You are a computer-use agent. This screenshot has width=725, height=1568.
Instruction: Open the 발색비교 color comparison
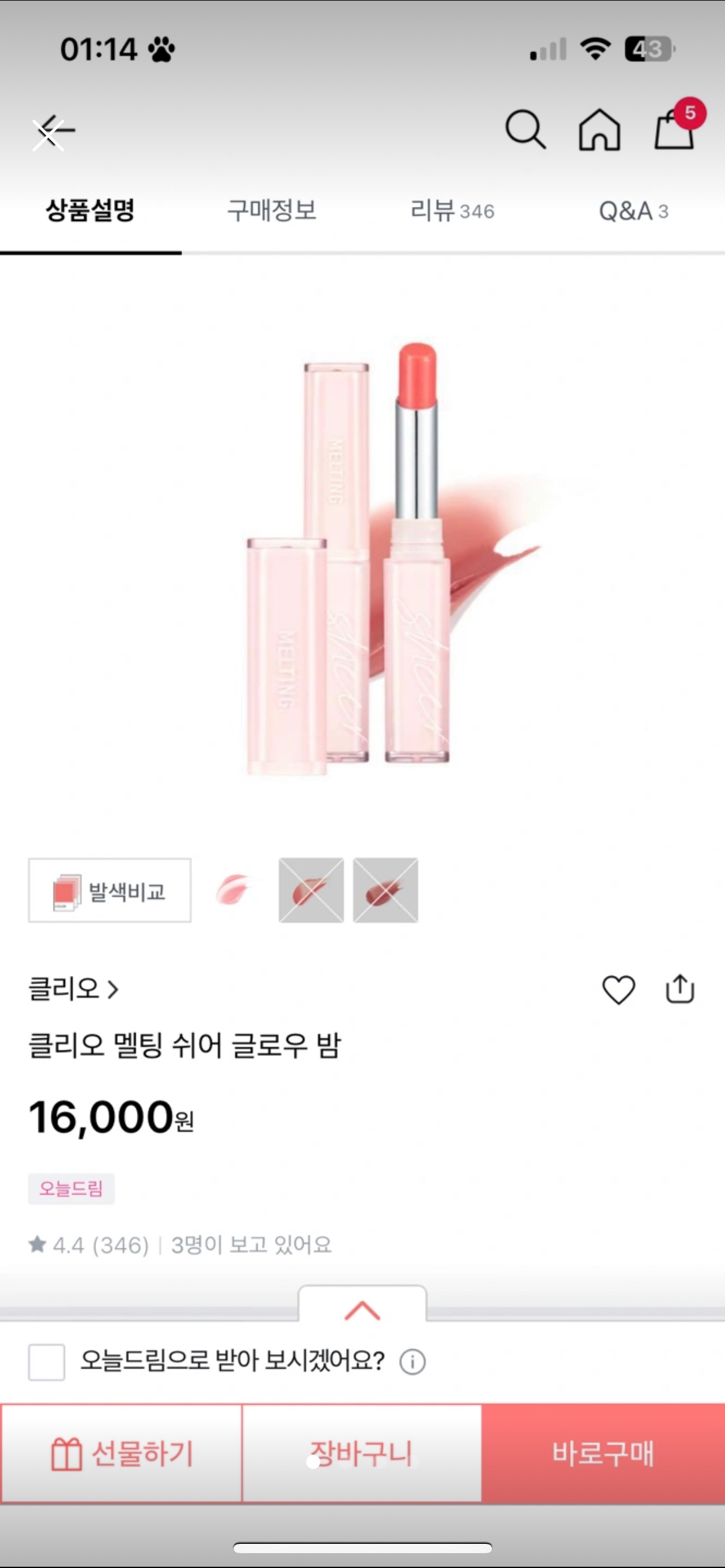(x=110, y=891)
